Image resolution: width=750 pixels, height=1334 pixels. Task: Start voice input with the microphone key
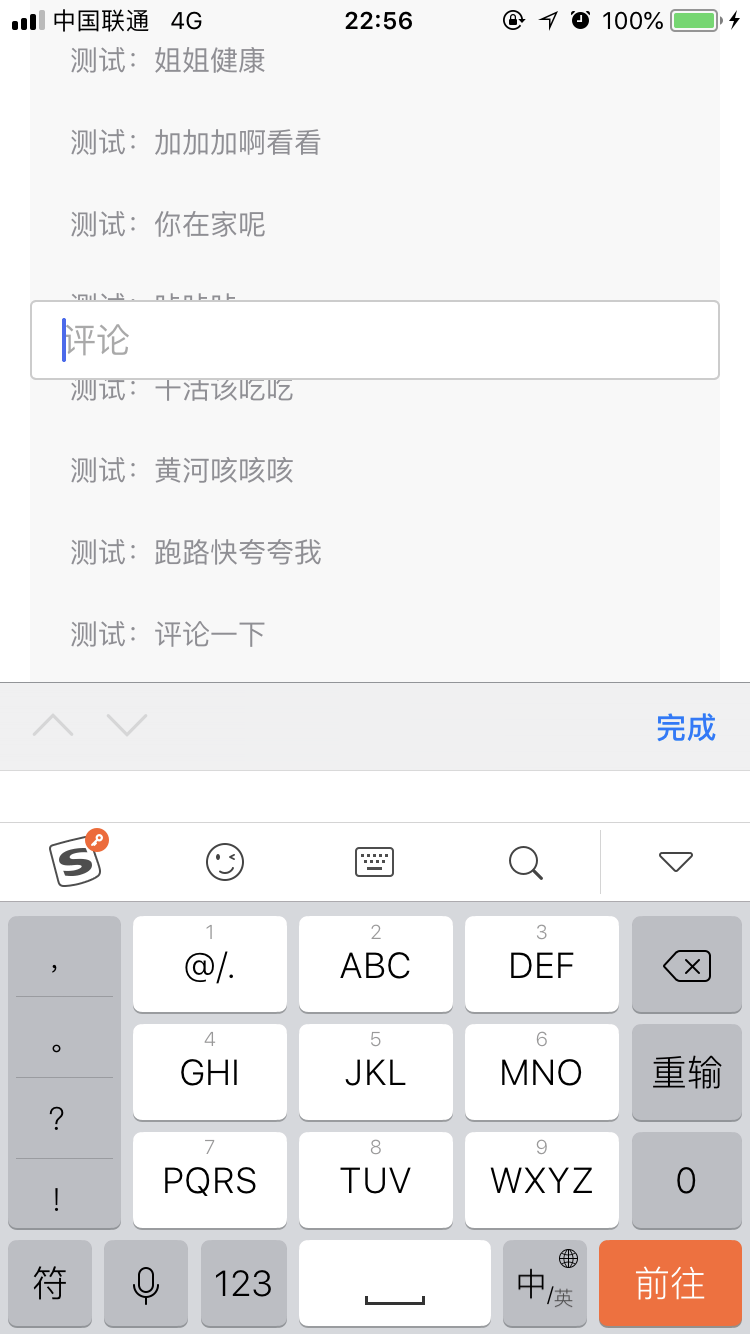click(146, 1283)
